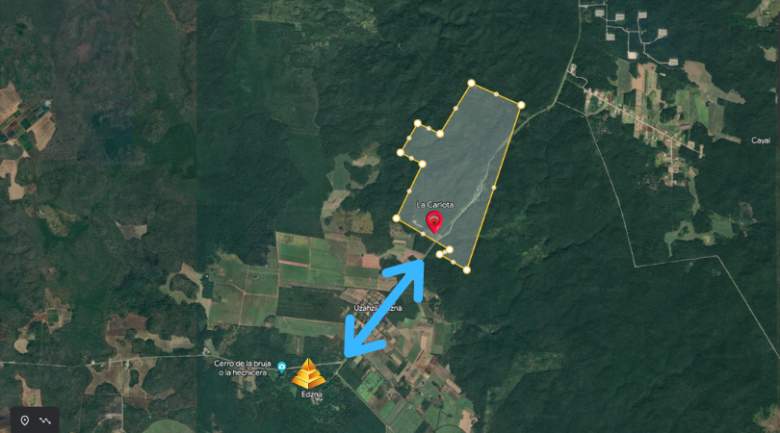Select the draw path tool
Screen dimensions: 780x433
pyautogui.click(x=45, y=420)
